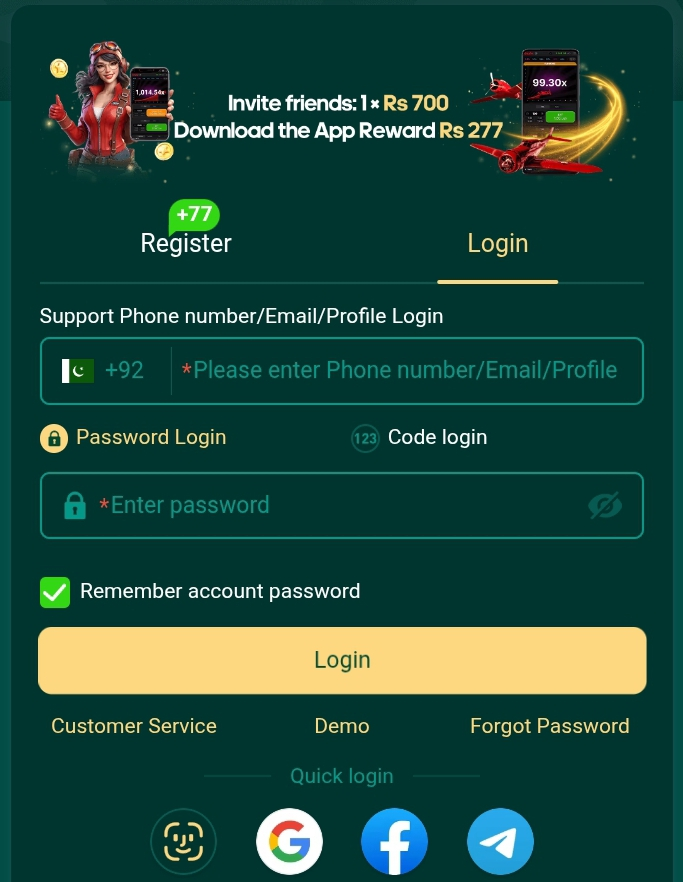
Task: Use face recognition quick login
Action: [x=183, y=842]
